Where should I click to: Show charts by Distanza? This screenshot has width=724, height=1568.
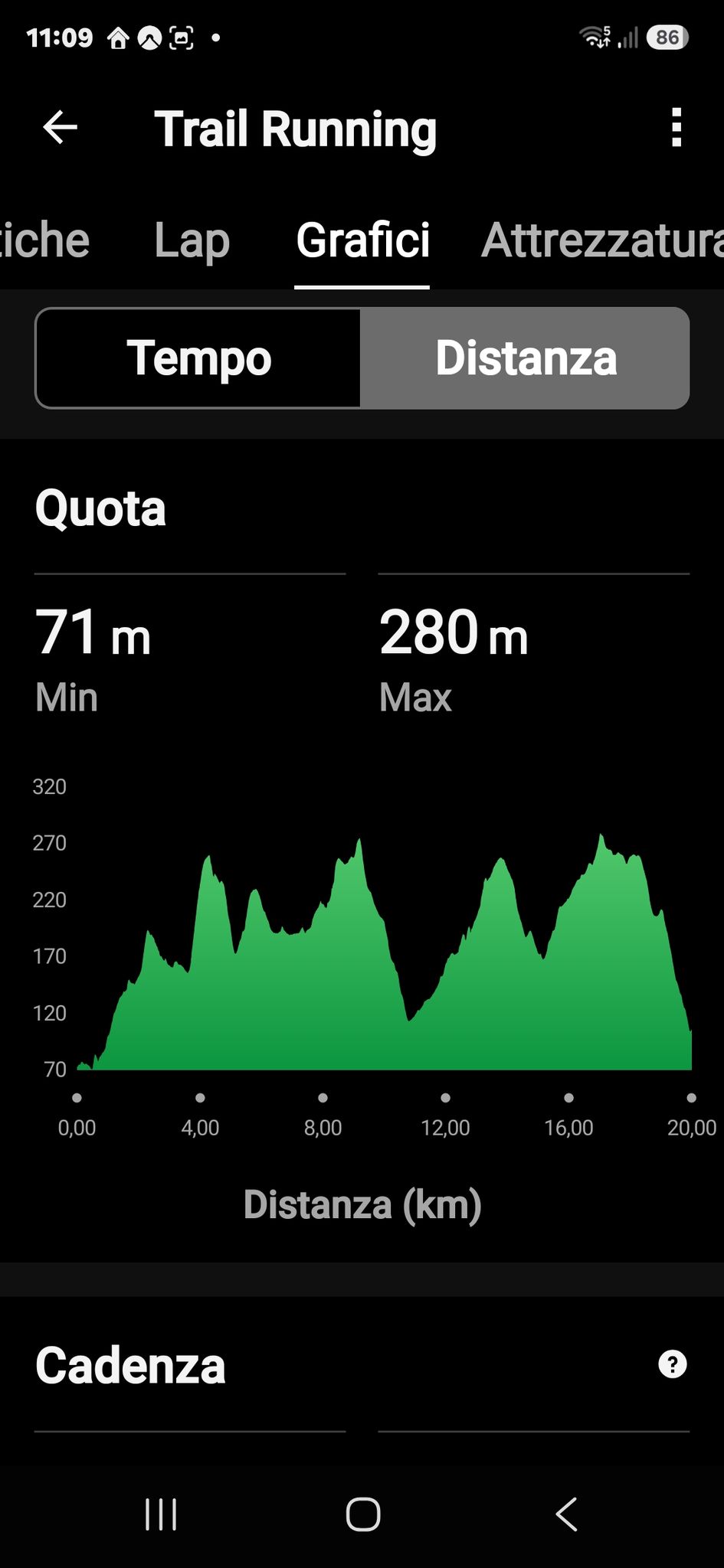(526, 358)
